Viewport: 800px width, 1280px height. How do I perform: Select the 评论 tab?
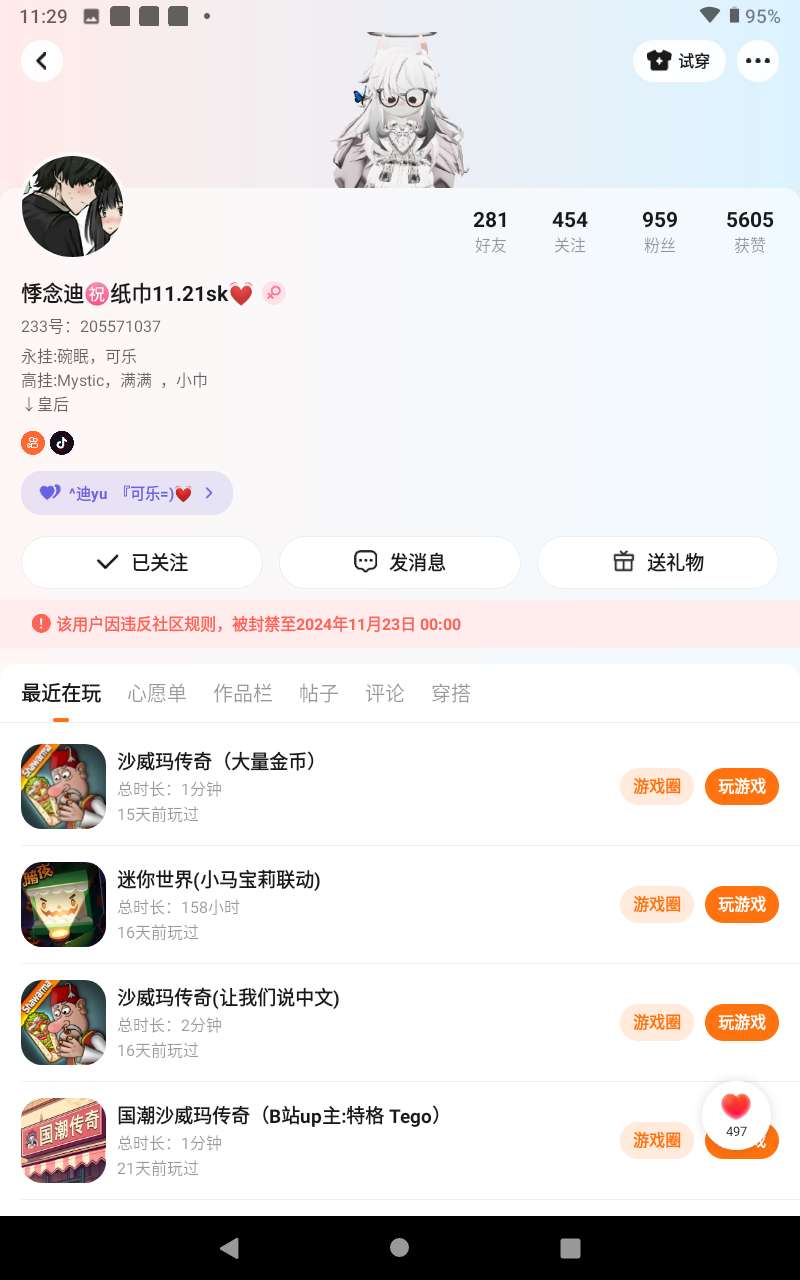pyautogui.click(x=385, y=693)
